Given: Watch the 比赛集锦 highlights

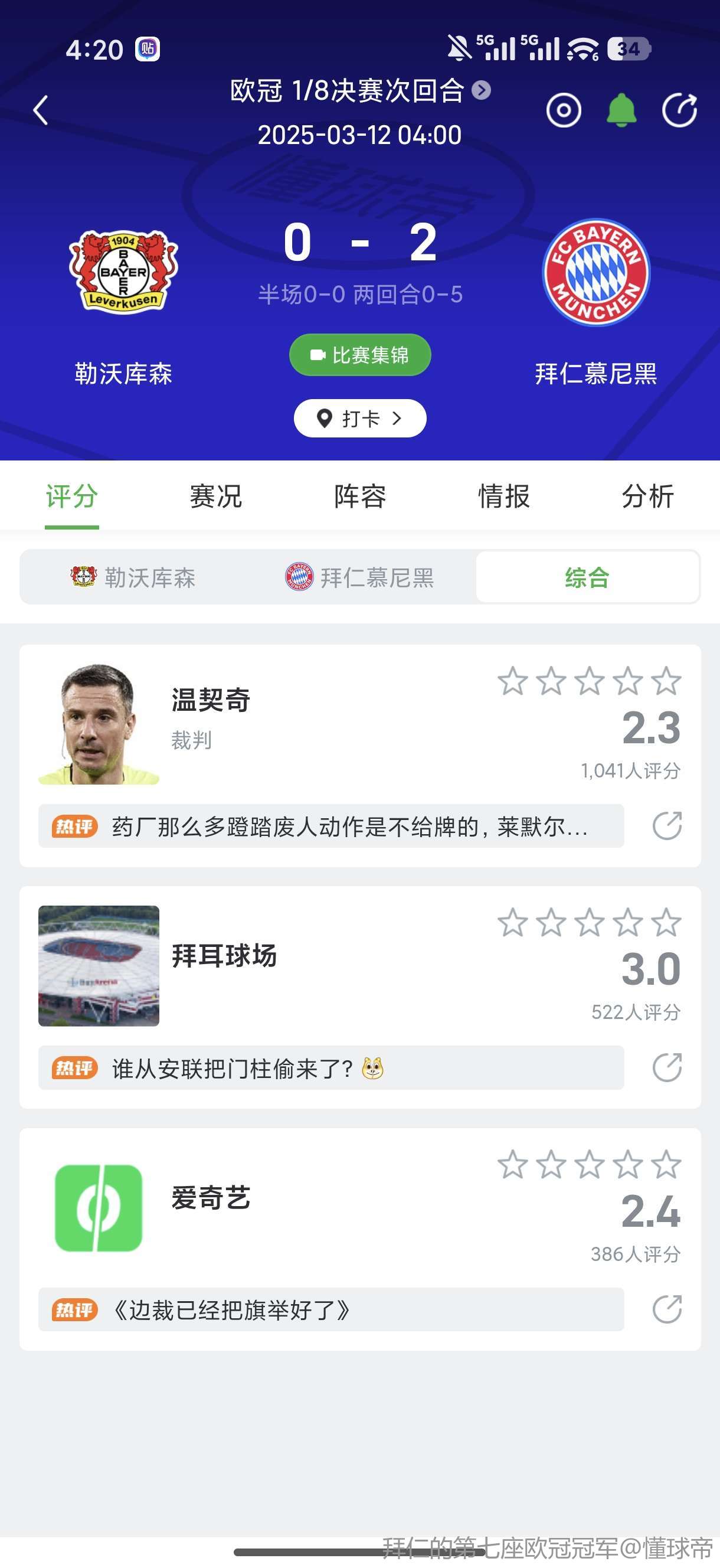Looking at the screenshot, I should 359,355.
